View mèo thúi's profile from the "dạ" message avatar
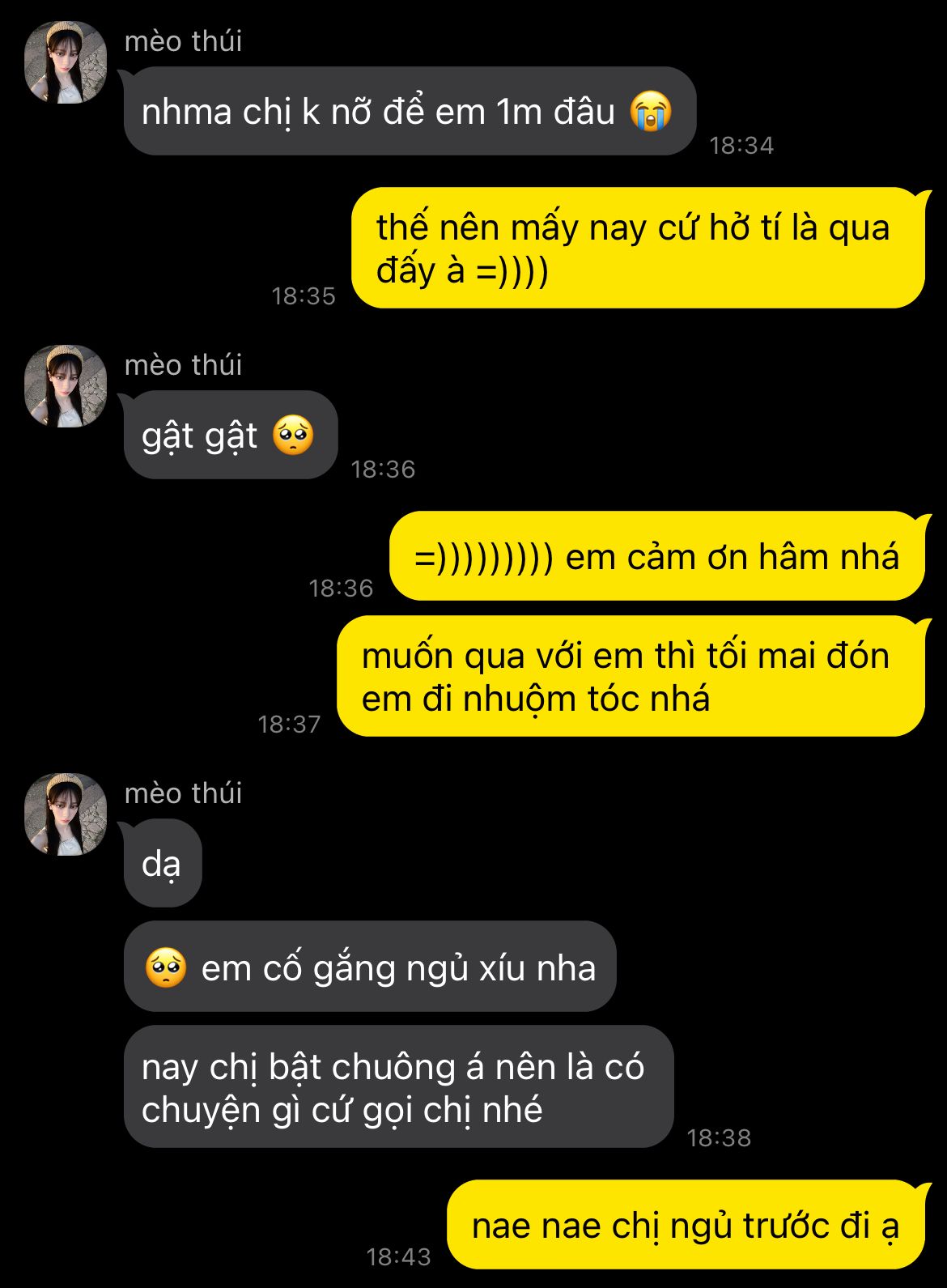The width and height of the screenshot is (947, 1288). [66, 814]
